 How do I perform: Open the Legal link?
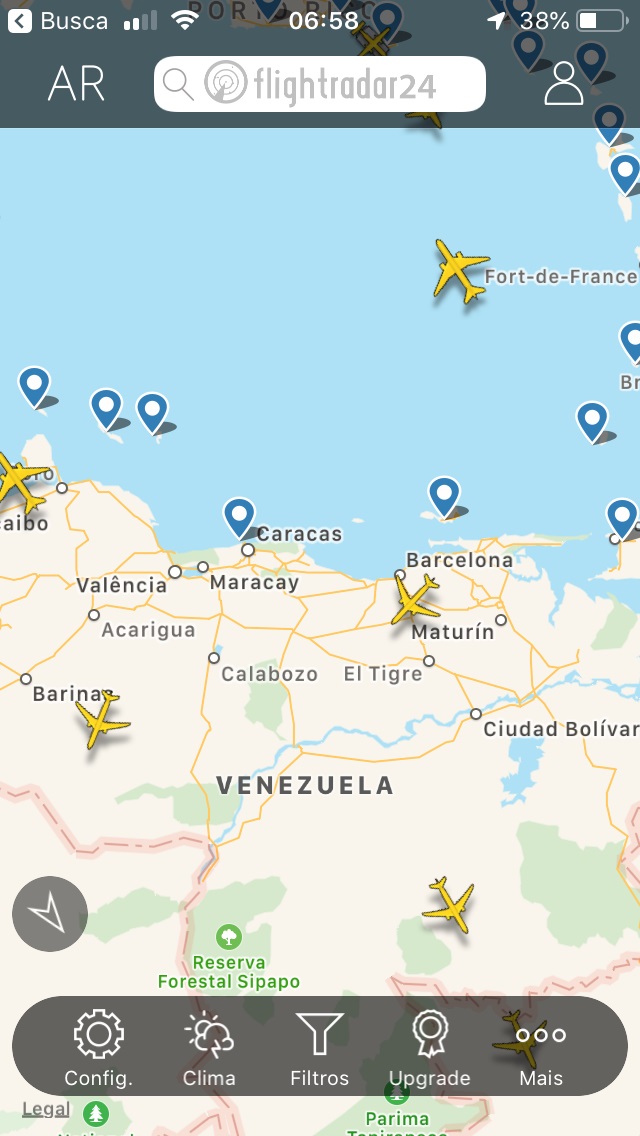point(46,1109)
